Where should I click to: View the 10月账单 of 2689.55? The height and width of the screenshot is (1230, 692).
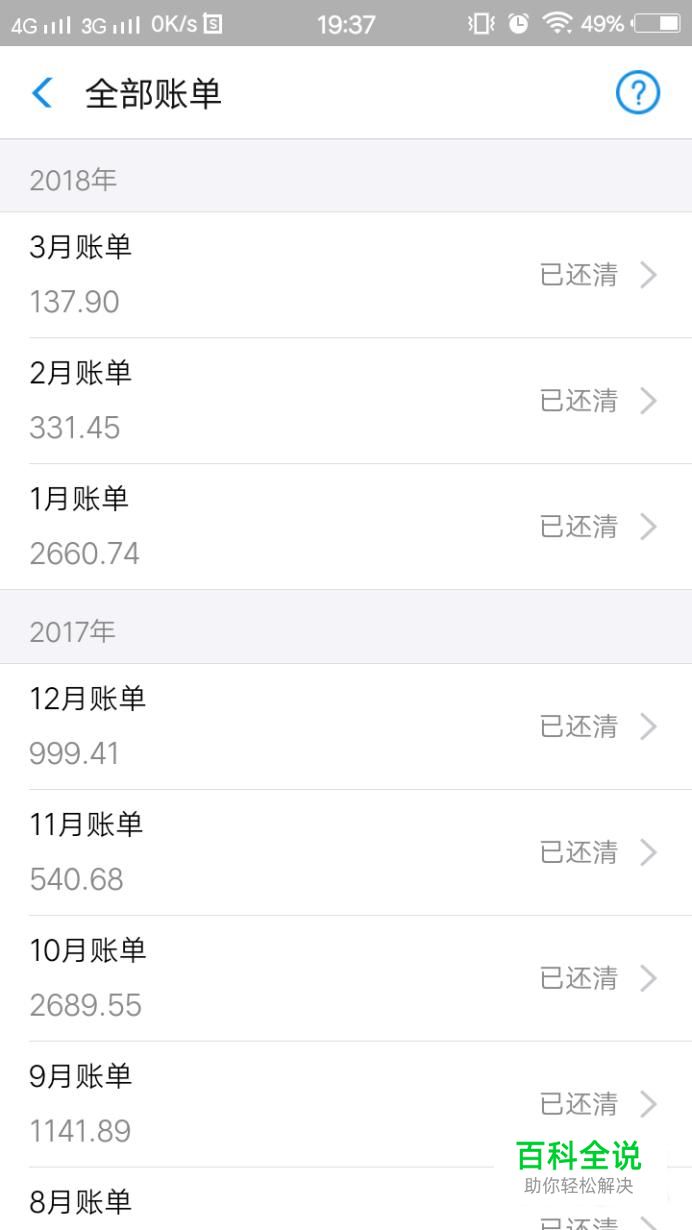pos(346,979)
